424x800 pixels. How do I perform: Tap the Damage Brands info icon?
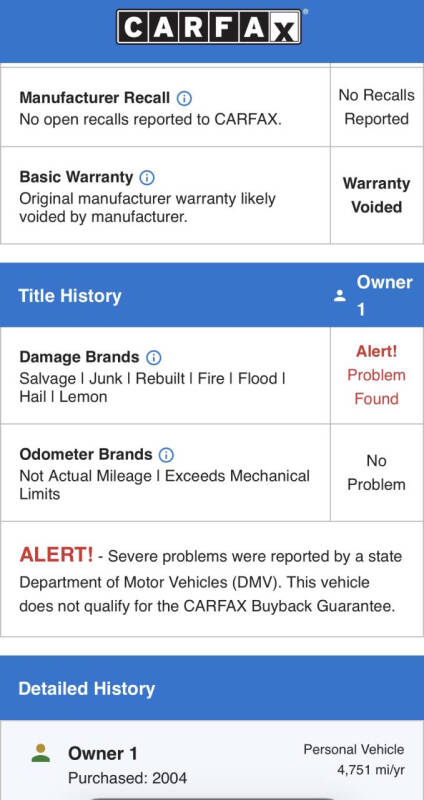(153, 358)
